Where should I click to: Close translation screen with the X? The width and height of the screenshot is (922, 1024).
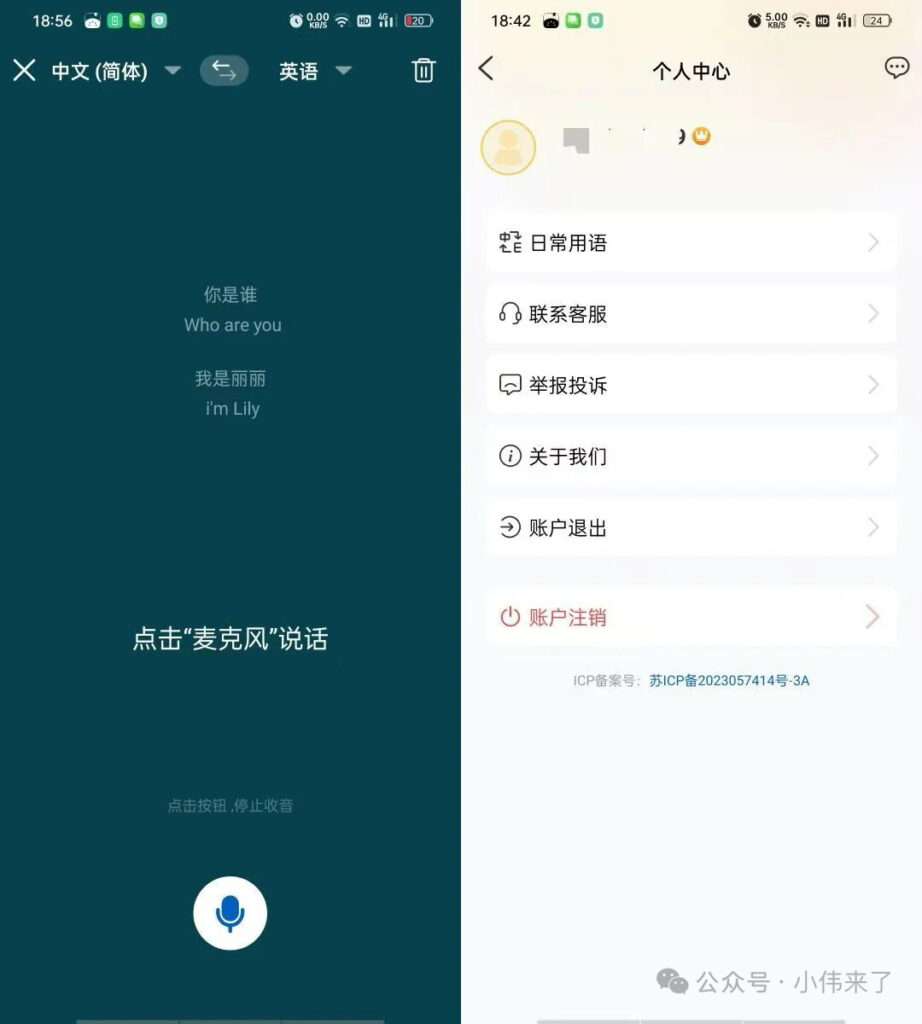(x=24, y=70)
